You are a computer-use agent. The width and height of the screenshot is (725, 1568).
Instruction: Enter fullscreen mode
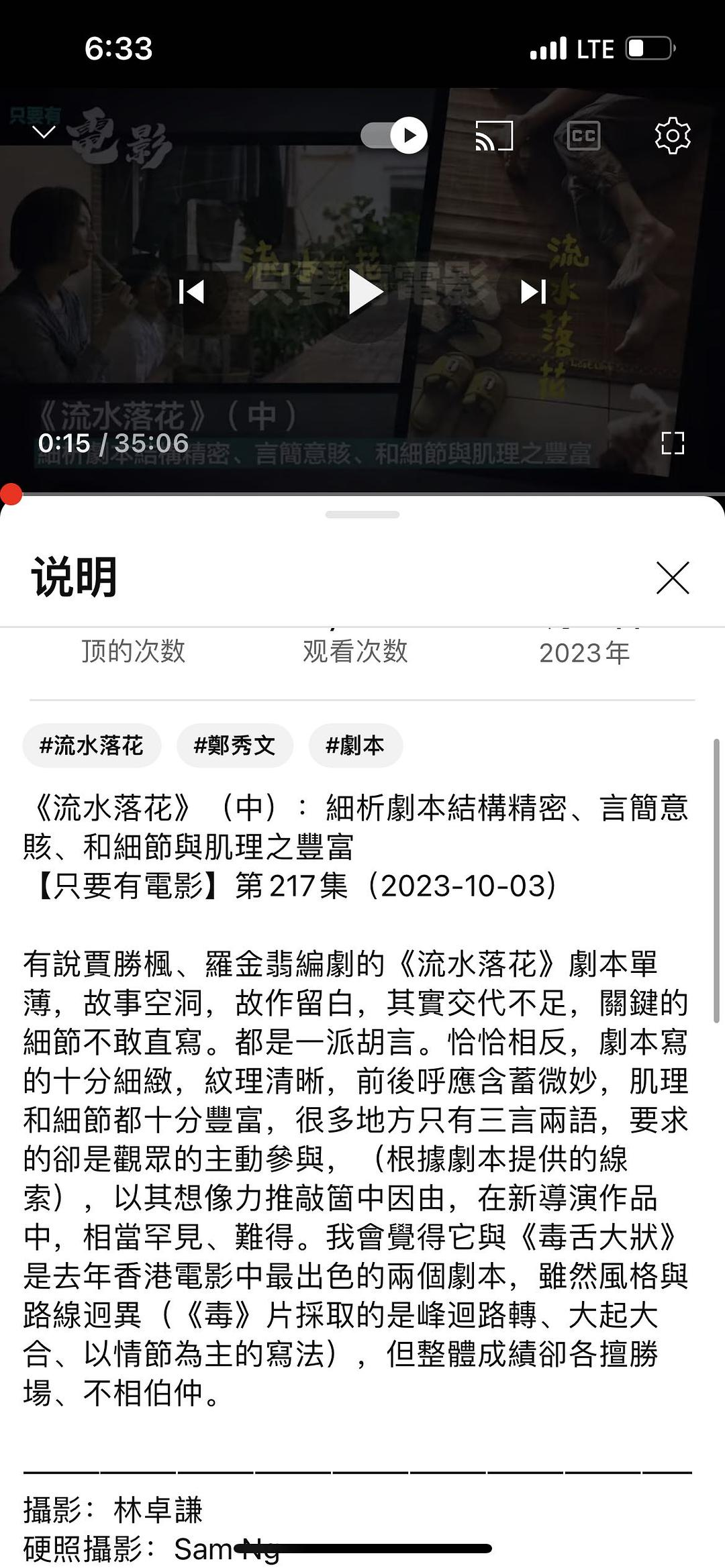coord(672,443)
